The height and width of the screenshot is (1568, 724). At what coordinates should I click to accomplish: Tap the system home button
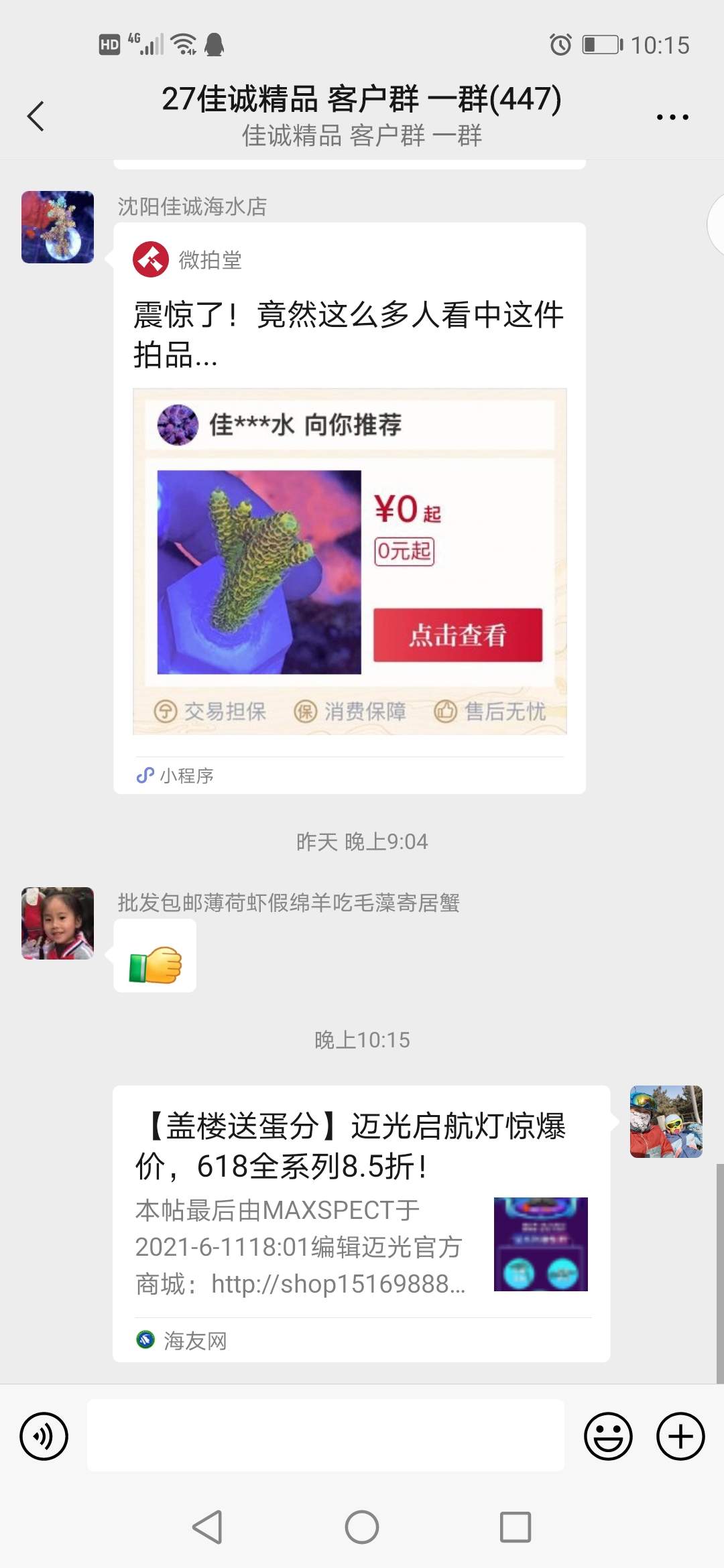(362, 1527)
